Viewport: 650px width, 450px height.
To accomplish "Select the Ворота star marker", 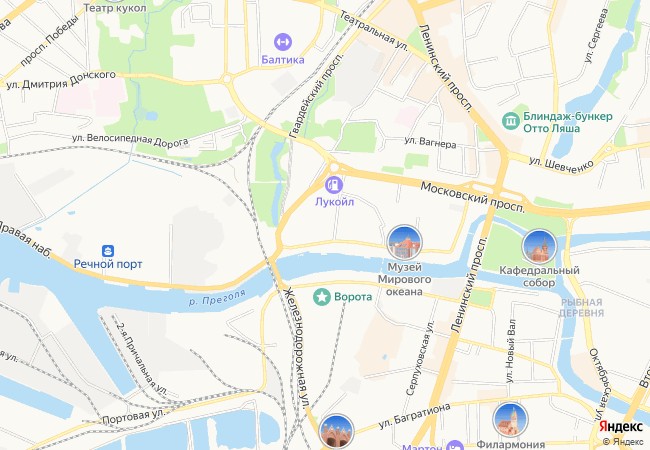I will (322, 296).
